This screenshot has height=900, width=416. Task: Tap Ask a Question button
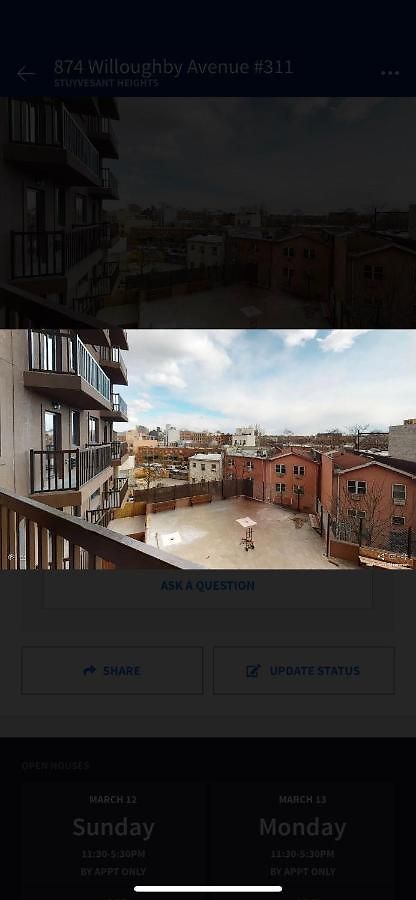click(208, 587)
